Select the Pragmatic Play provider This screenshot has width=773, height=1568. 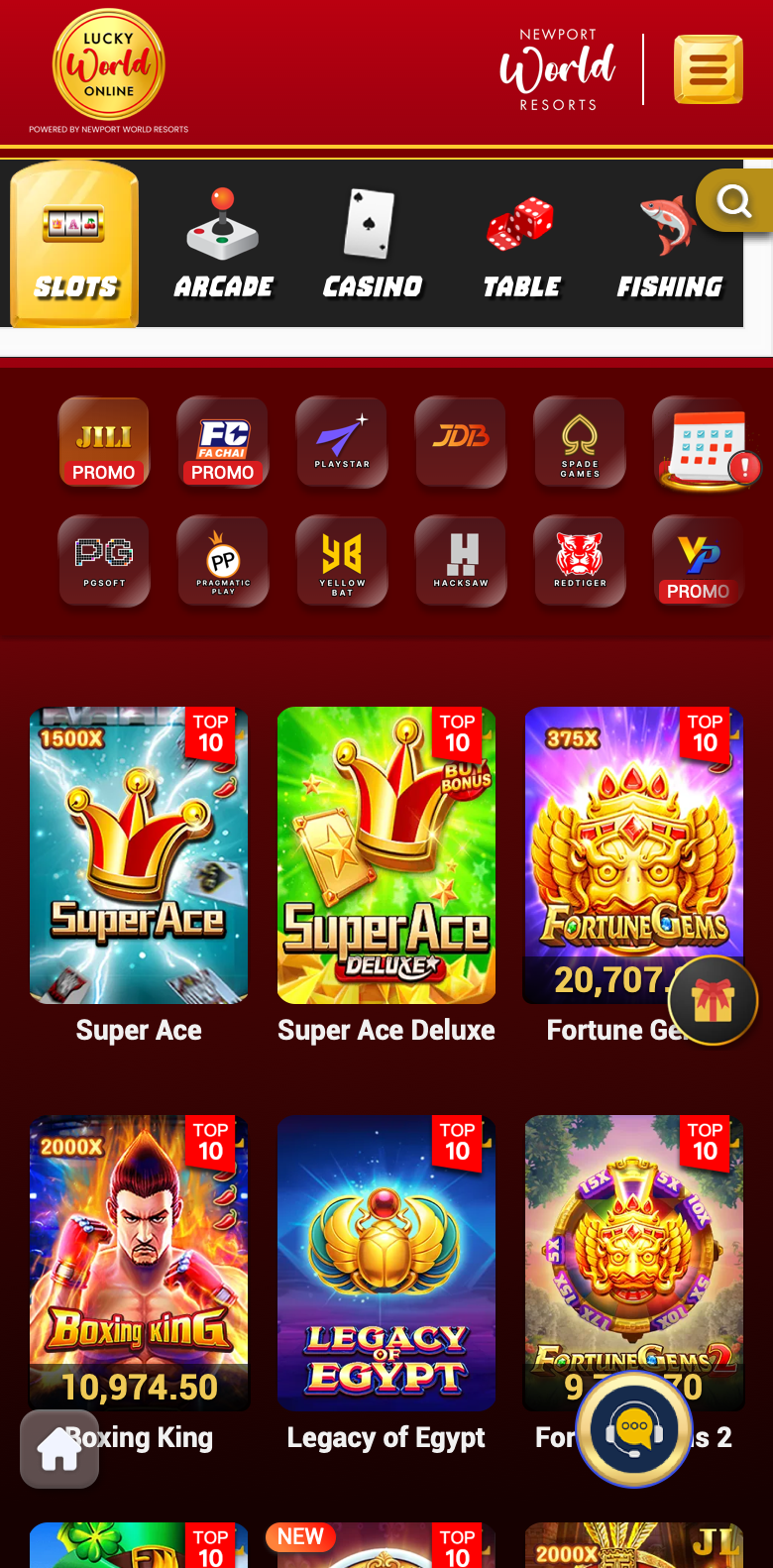click(223, 561)
